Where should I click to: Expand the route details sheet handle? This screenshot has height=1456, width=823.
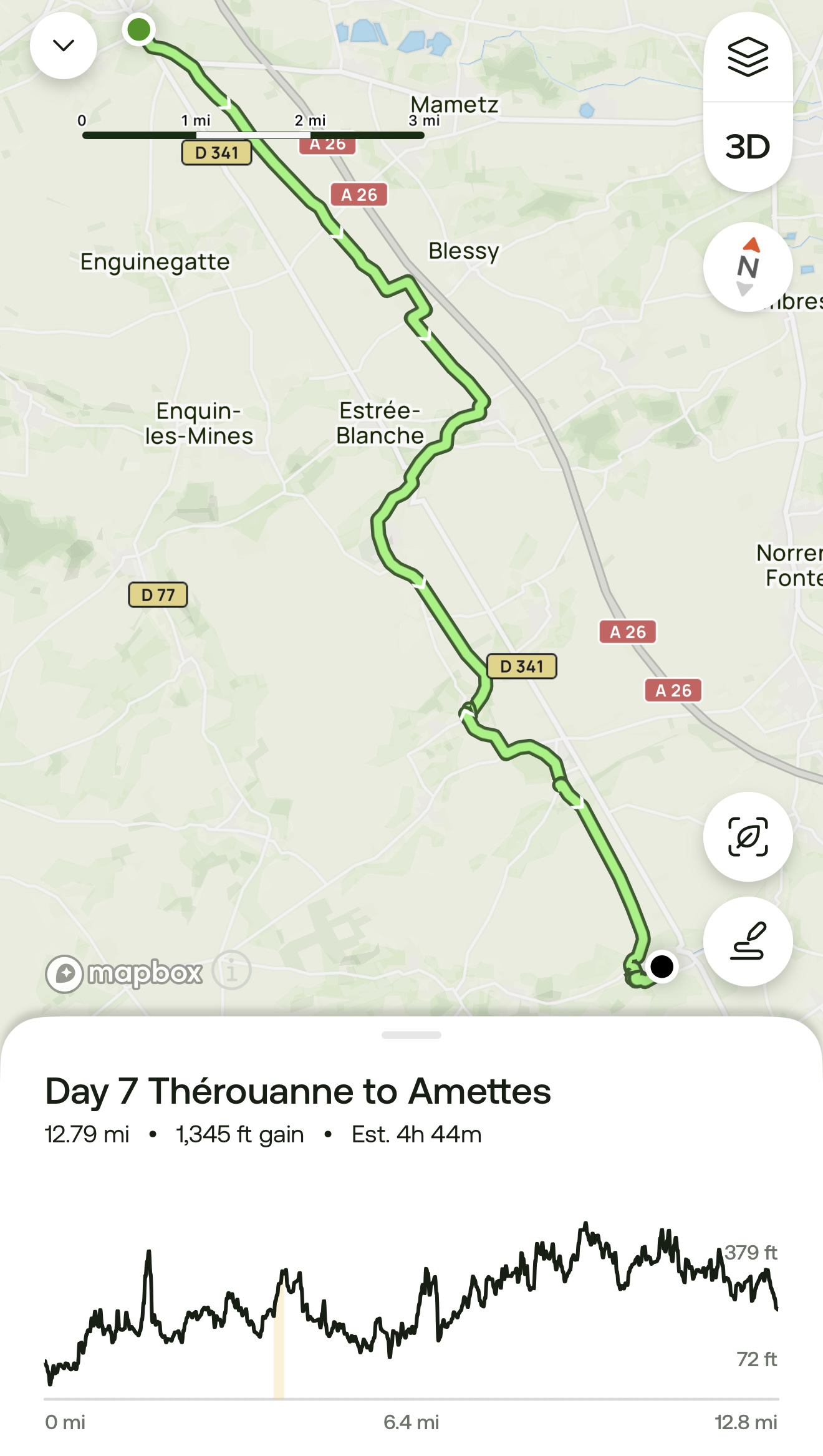pyautogui.click(x=412, y=1035)
